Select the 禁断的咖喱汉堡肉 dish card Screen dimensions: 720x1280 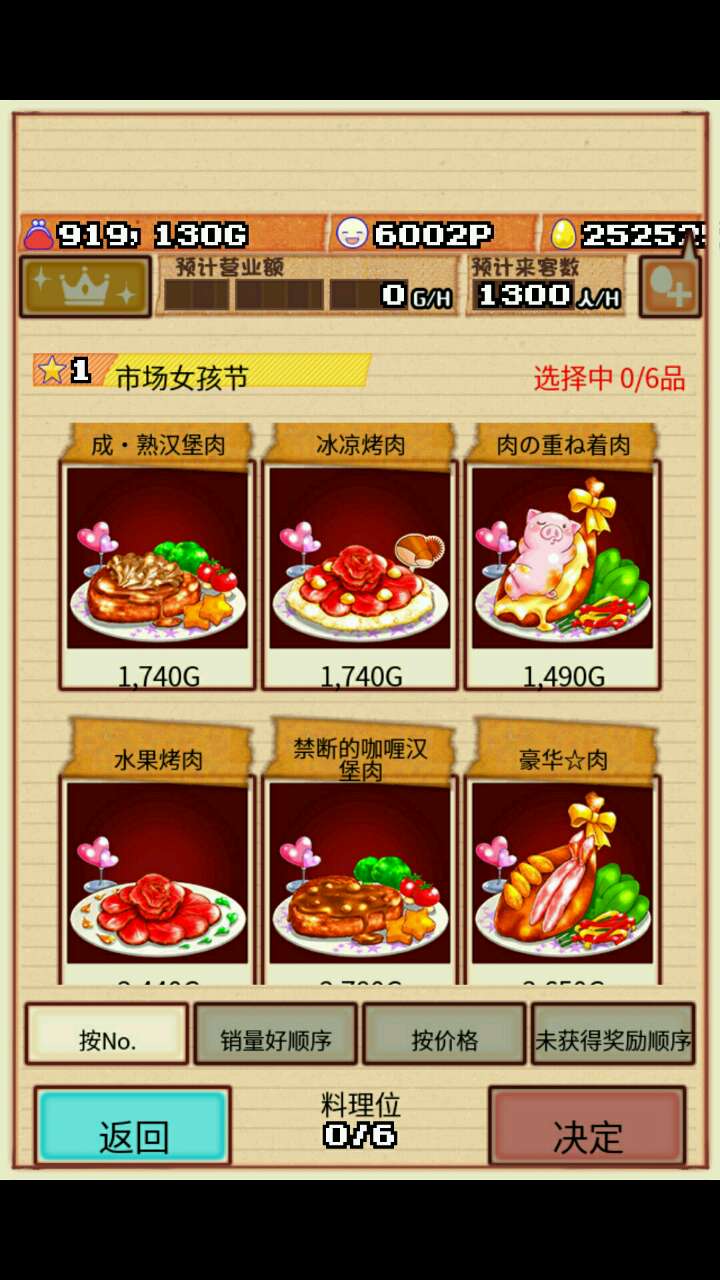tap(360, 870)
